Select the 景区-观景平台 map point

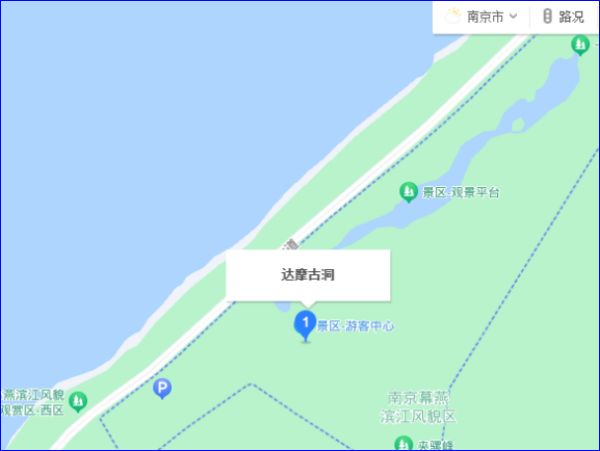click(x=408, y=191)
